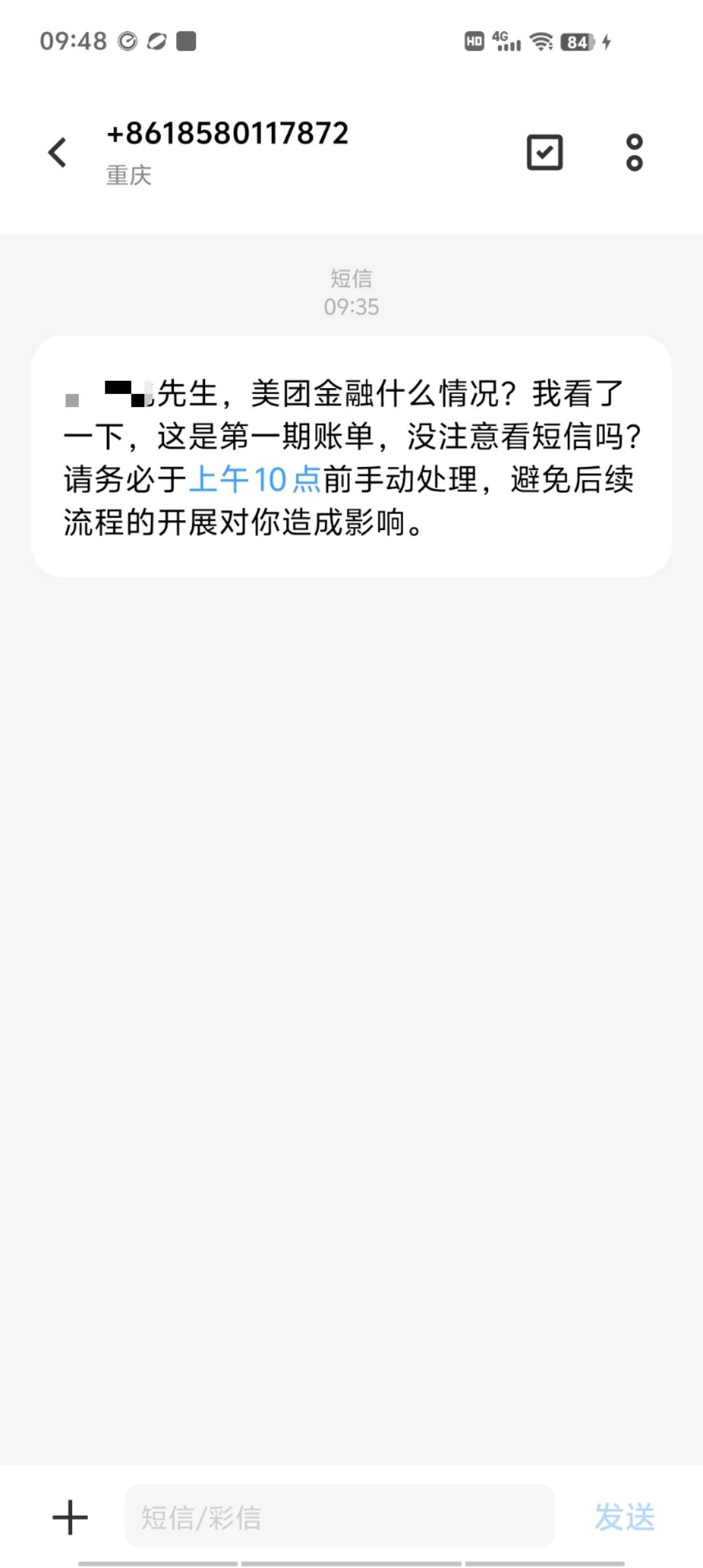The image size is (703, 1568).
Task: Focus the 短信/彩信 message field
Action: click(339, 1517)
